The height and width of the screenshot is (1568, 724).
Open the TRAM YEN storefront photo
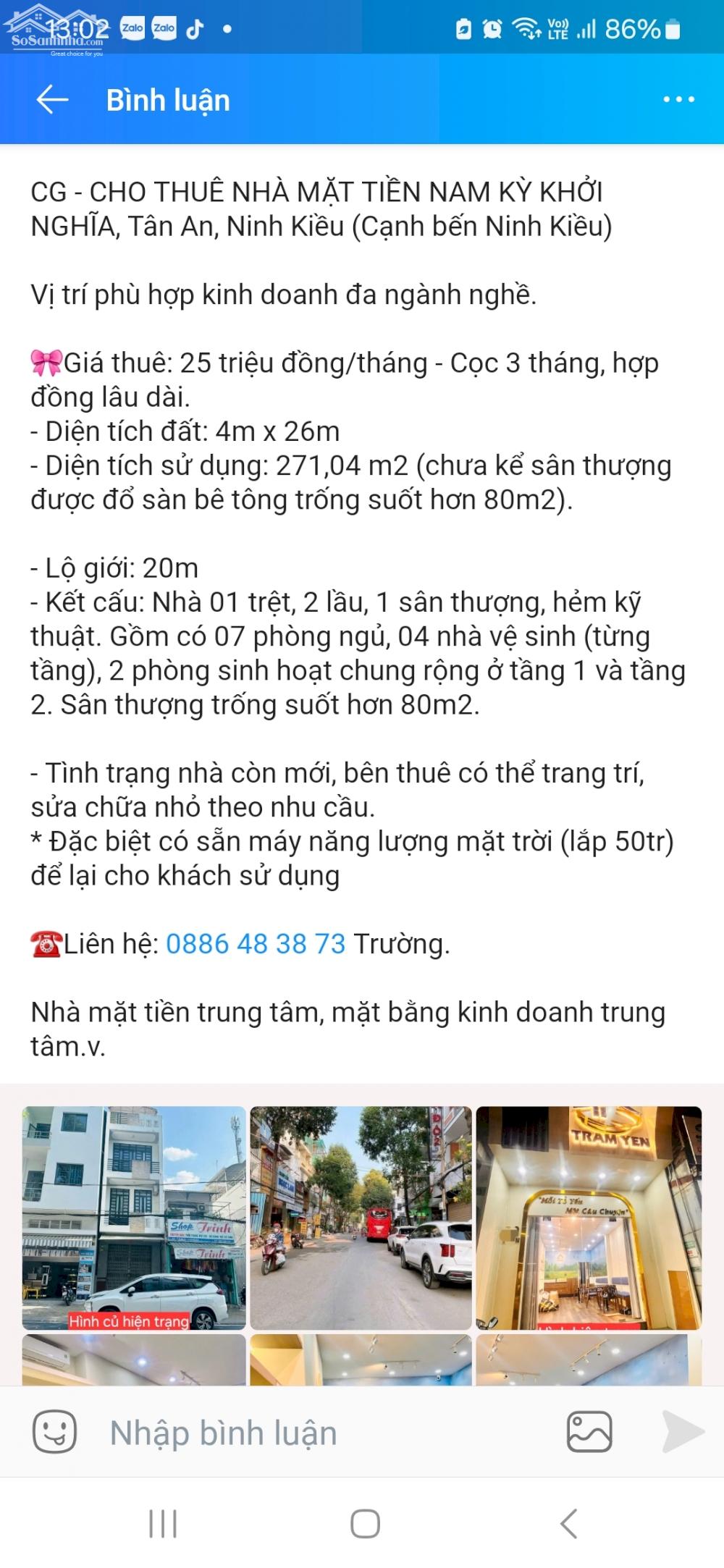click(x=589, y=1218)
